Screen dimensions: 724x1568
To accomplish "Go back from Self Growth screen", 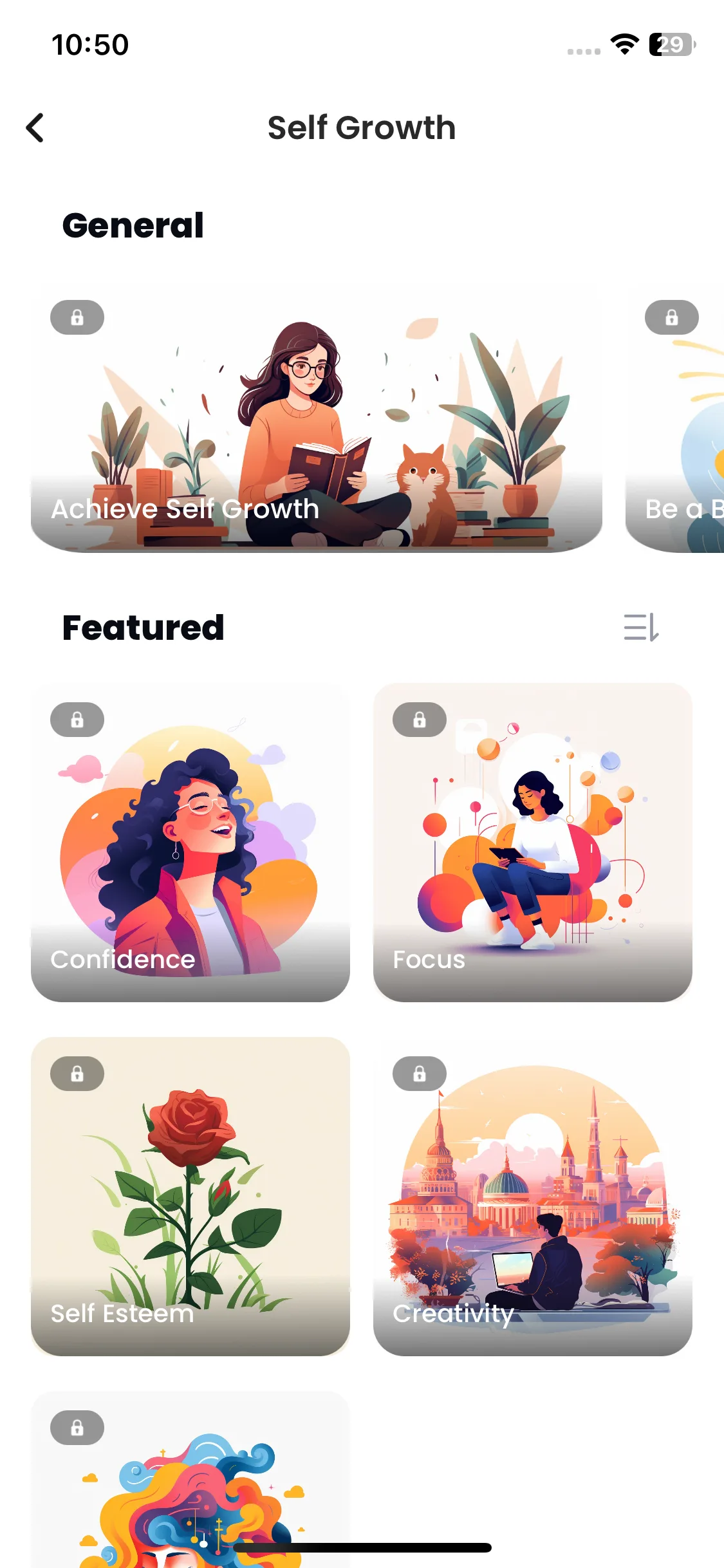I will pyautogui.click(x=35, y=127).
